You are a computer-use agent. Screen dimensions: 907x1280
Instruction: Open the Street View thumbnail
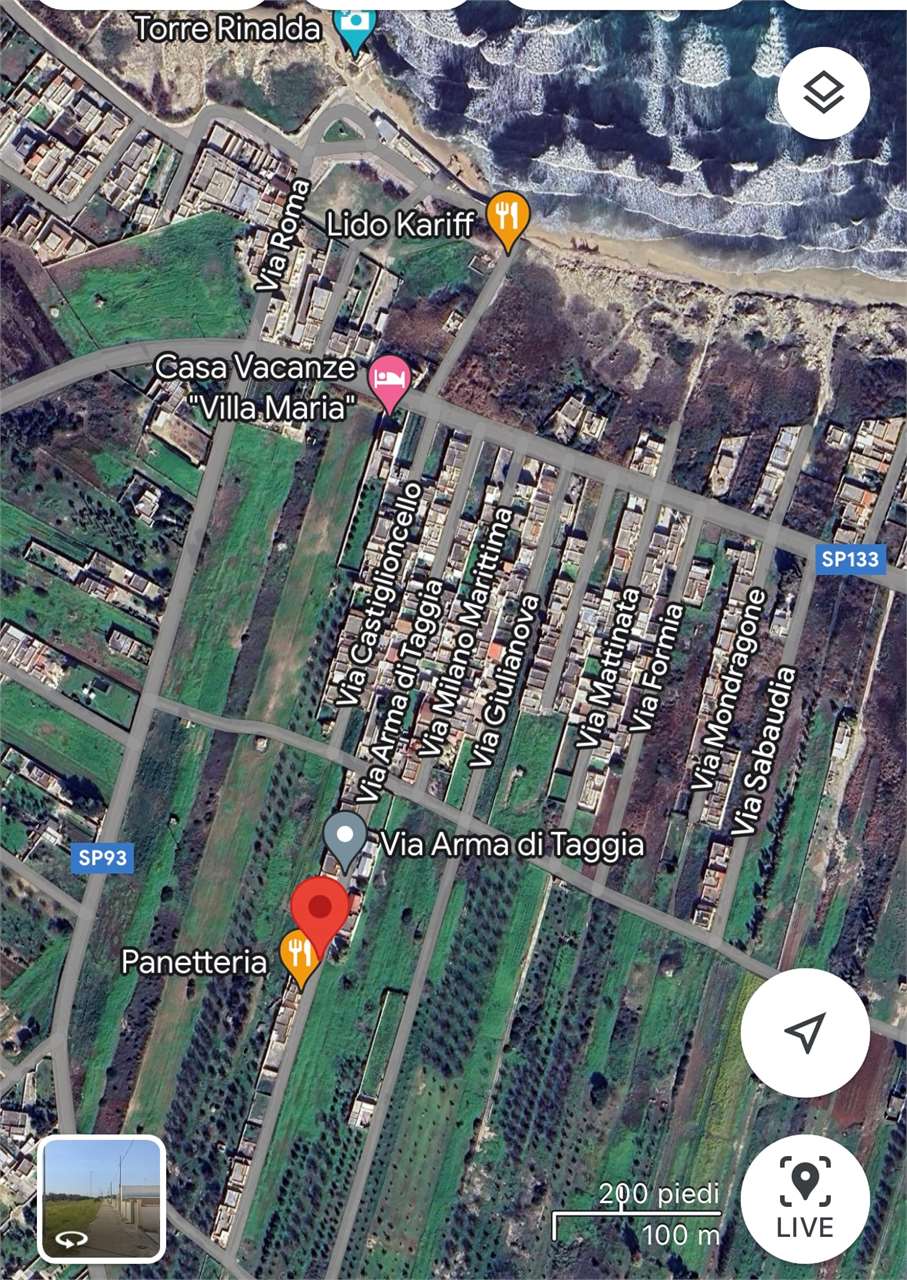coord(102,1197)
